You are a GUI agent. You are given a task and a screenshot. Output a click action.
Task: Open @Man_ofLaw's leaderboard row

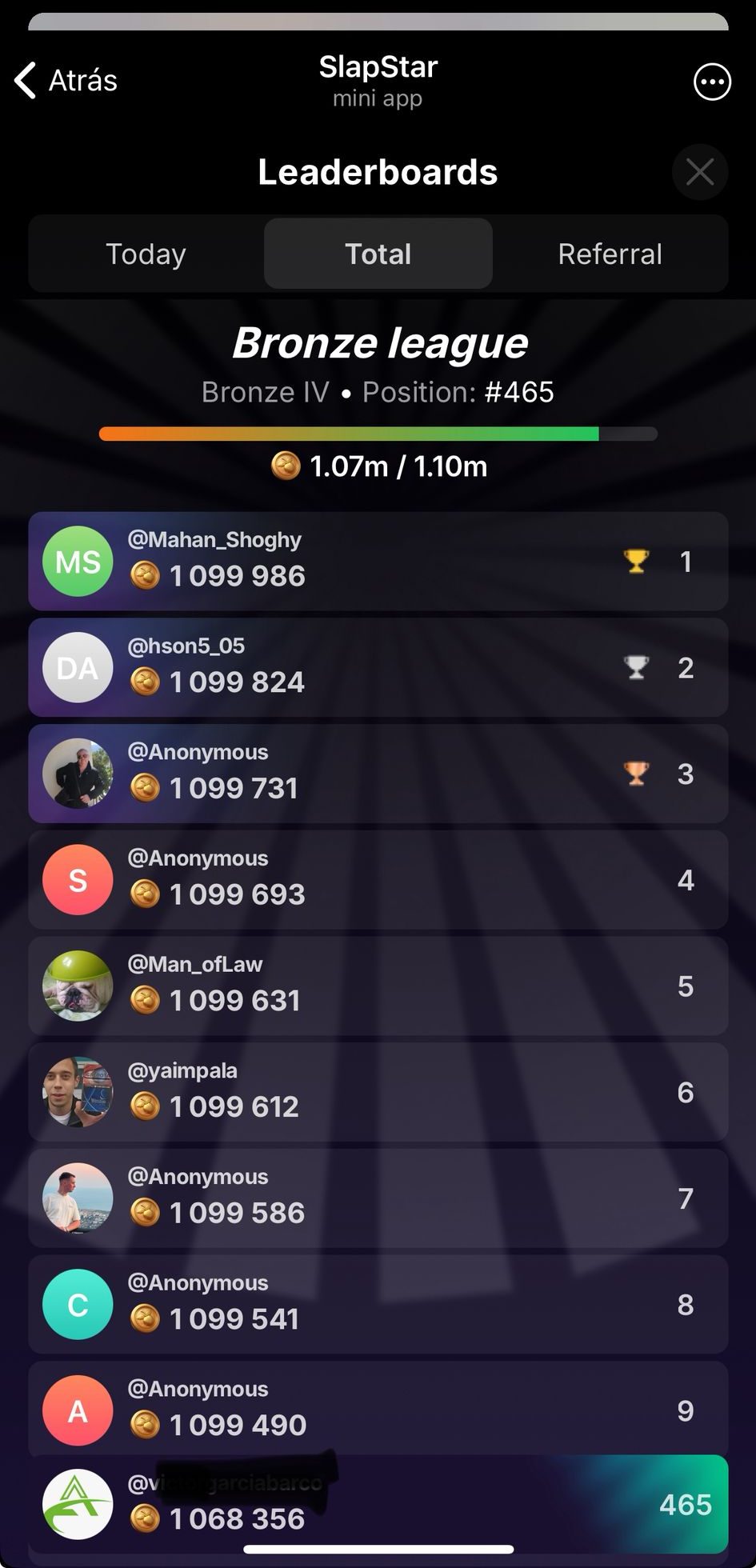coord(378,986)
